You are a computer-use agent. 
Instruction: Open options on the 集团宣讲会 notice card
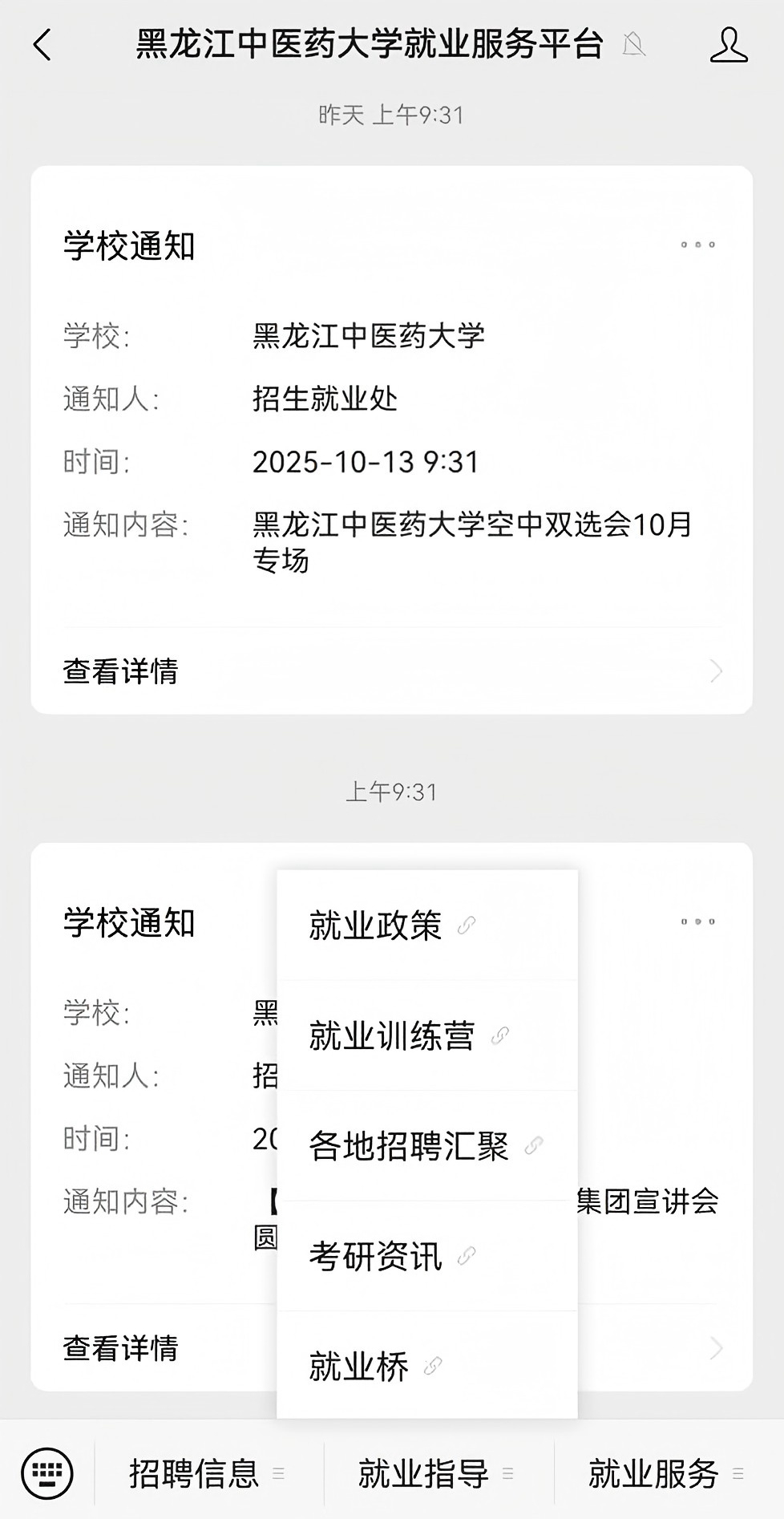click(x=697, y=922)
